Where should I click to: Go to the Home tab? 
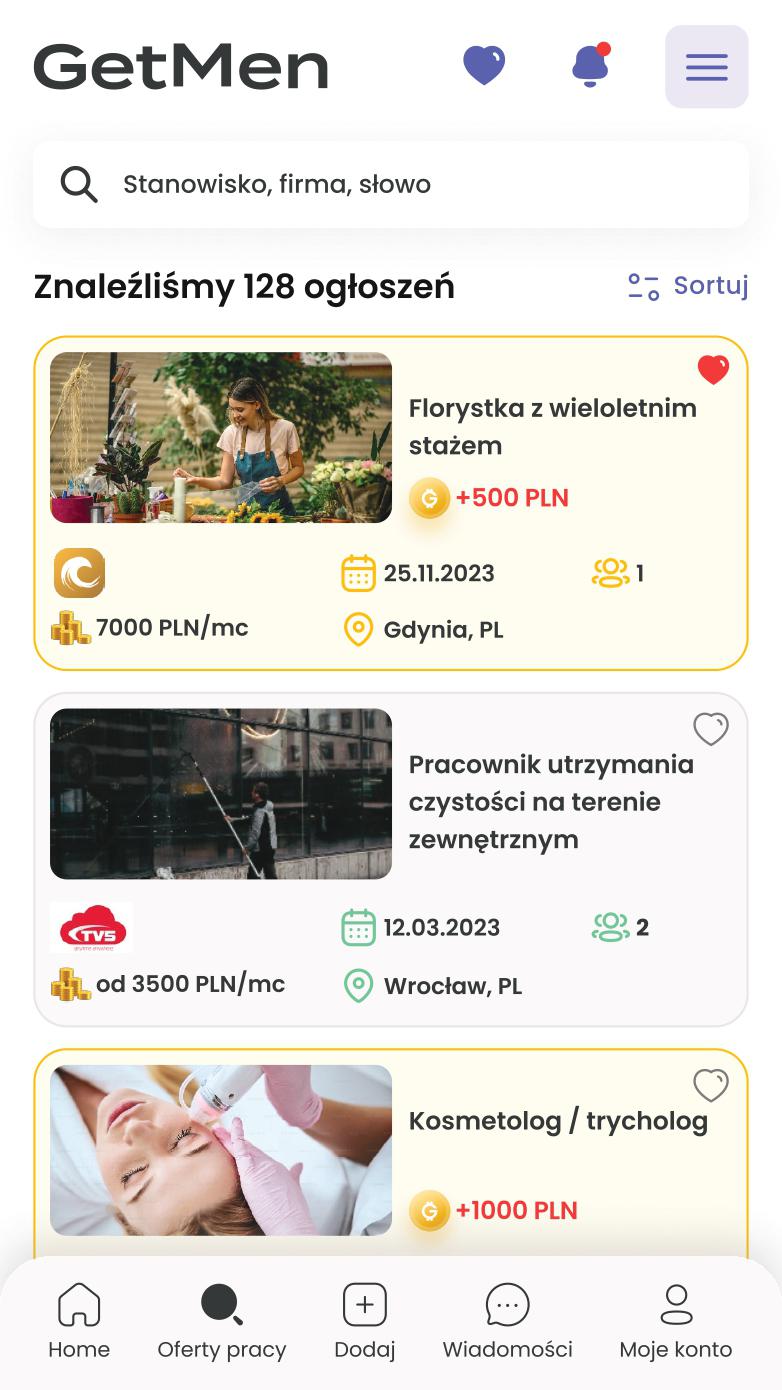click(79, 1320)
